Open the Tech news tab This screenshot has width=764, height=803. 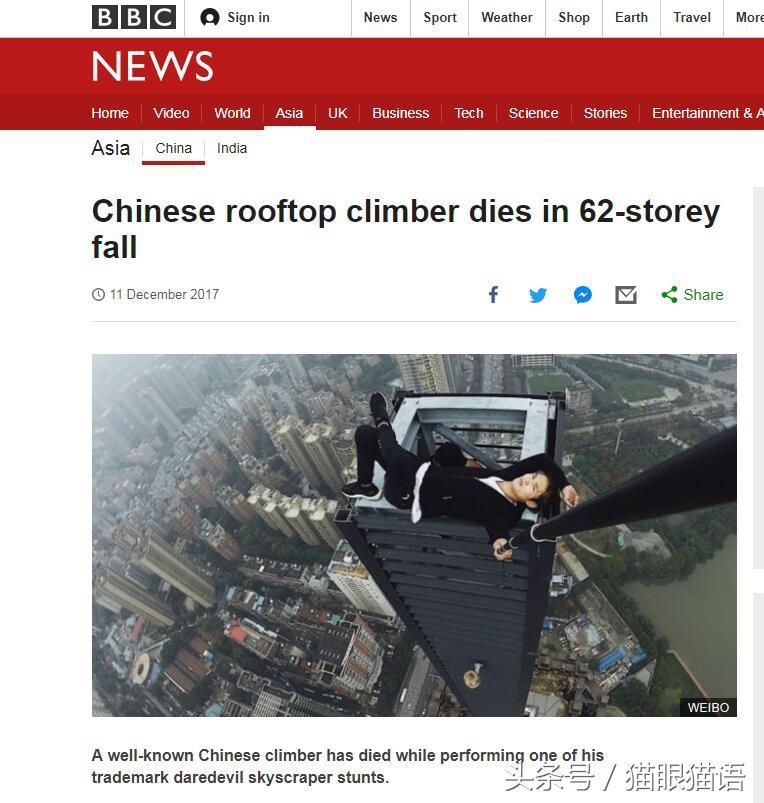coord(468,113)
